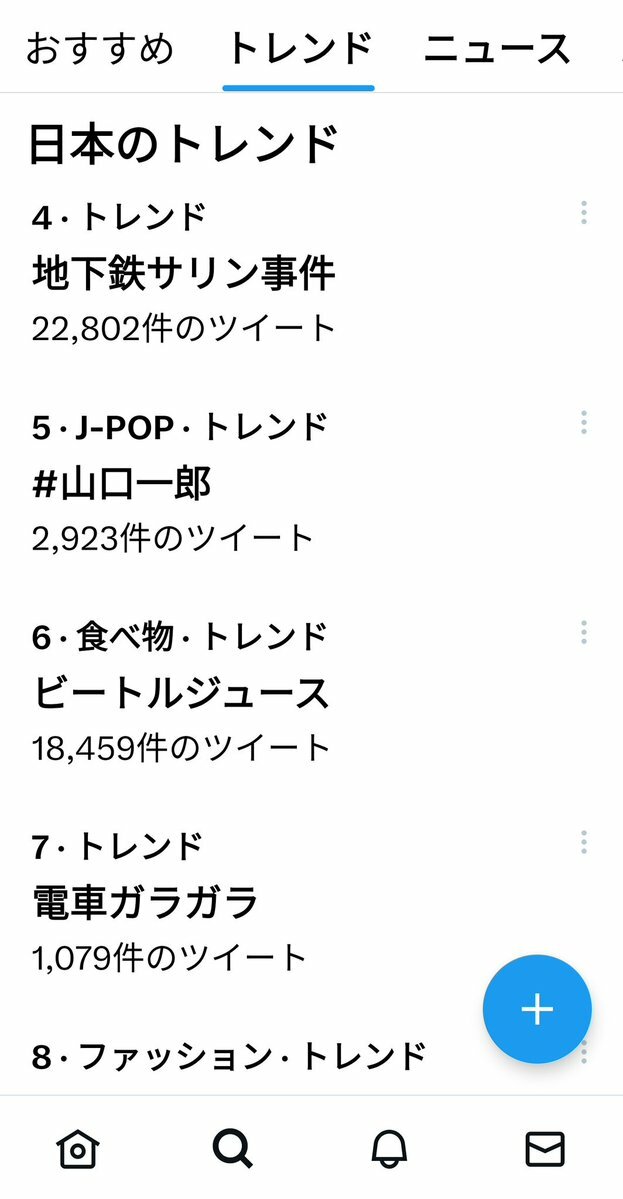623x1199 pixels.
Task: Tap the search tab in bottom bar
Action: (x=233, y=1149)
